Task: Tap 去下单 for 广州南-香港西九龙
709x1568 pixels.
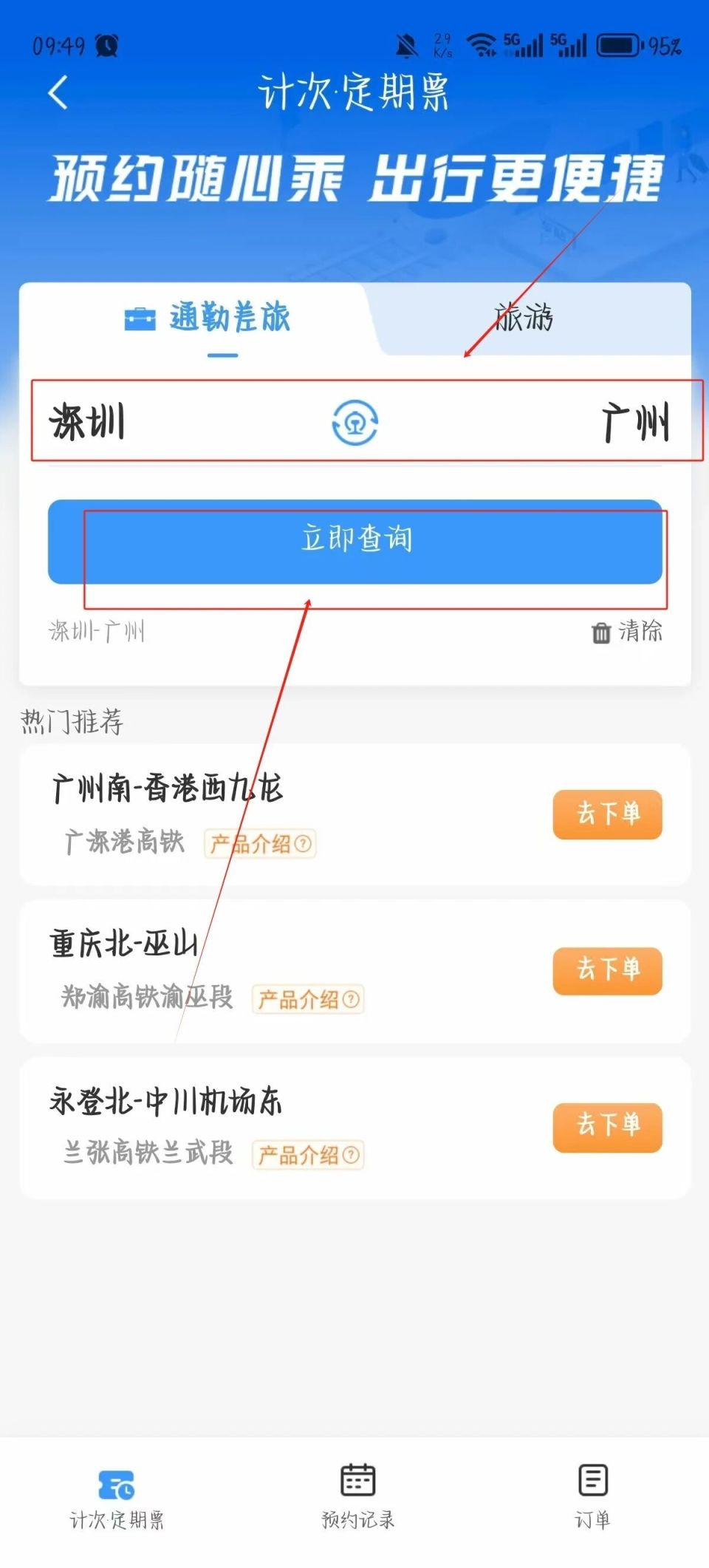Action: pos(607,814)
